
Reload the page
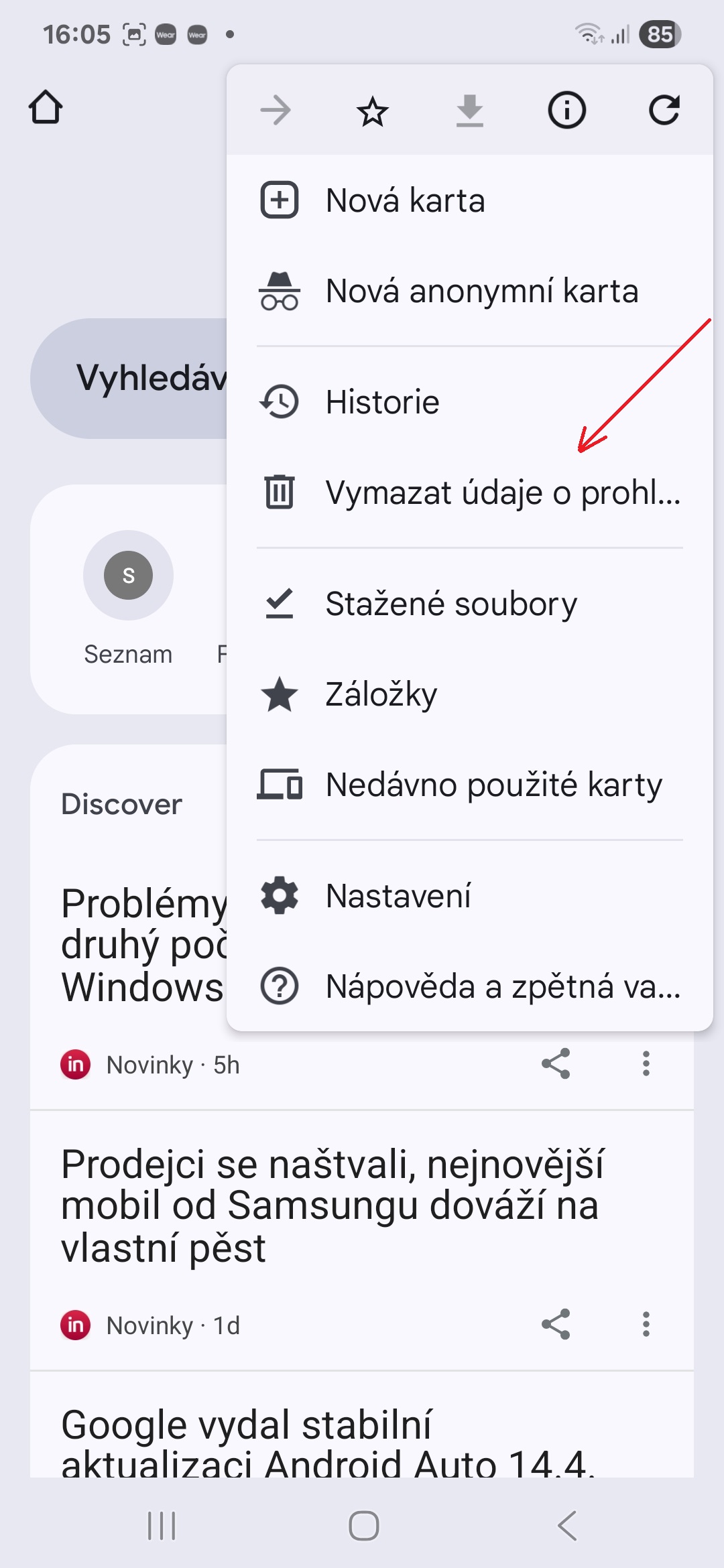coord(664,111)
